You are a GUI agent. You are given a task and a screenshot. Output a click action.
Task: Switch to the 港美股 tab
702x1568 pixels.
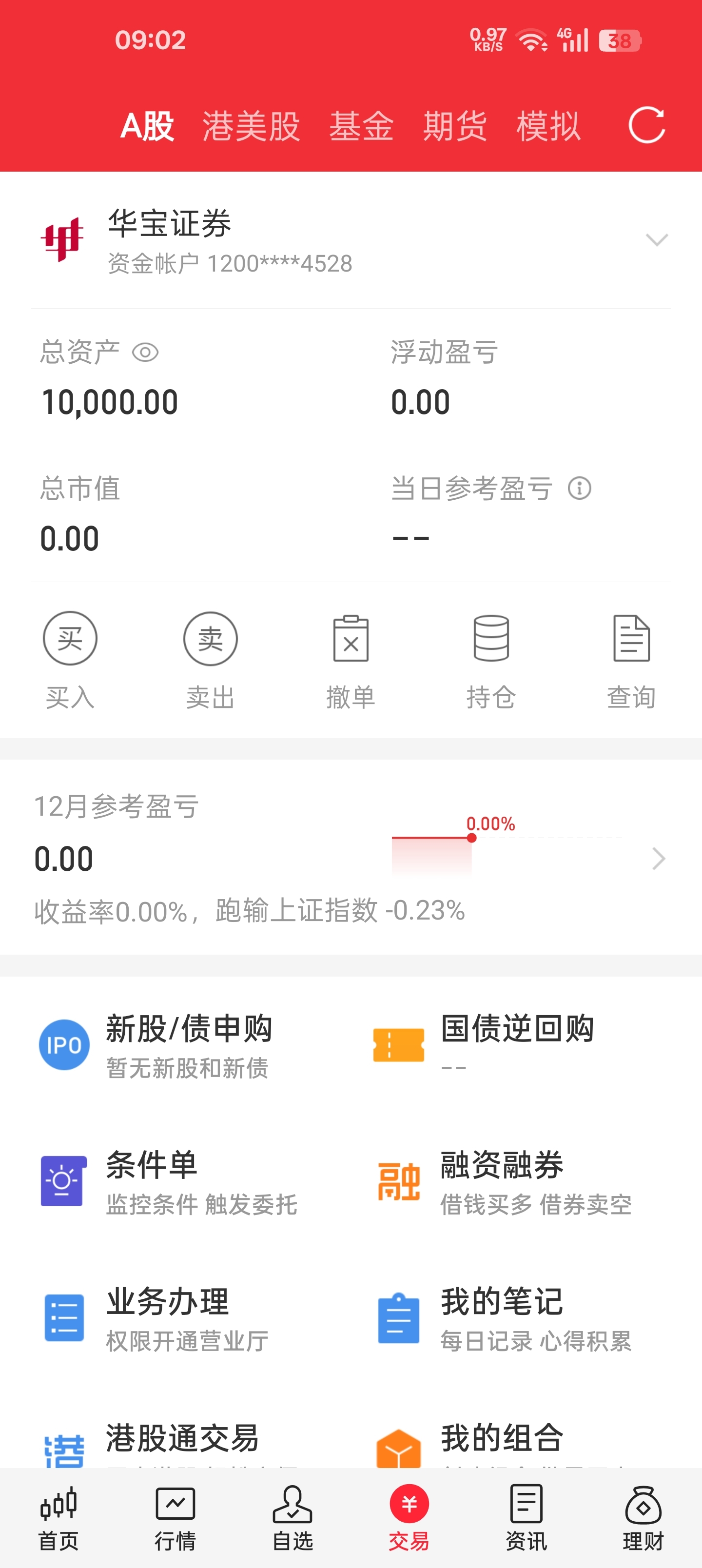click(251, 126)
